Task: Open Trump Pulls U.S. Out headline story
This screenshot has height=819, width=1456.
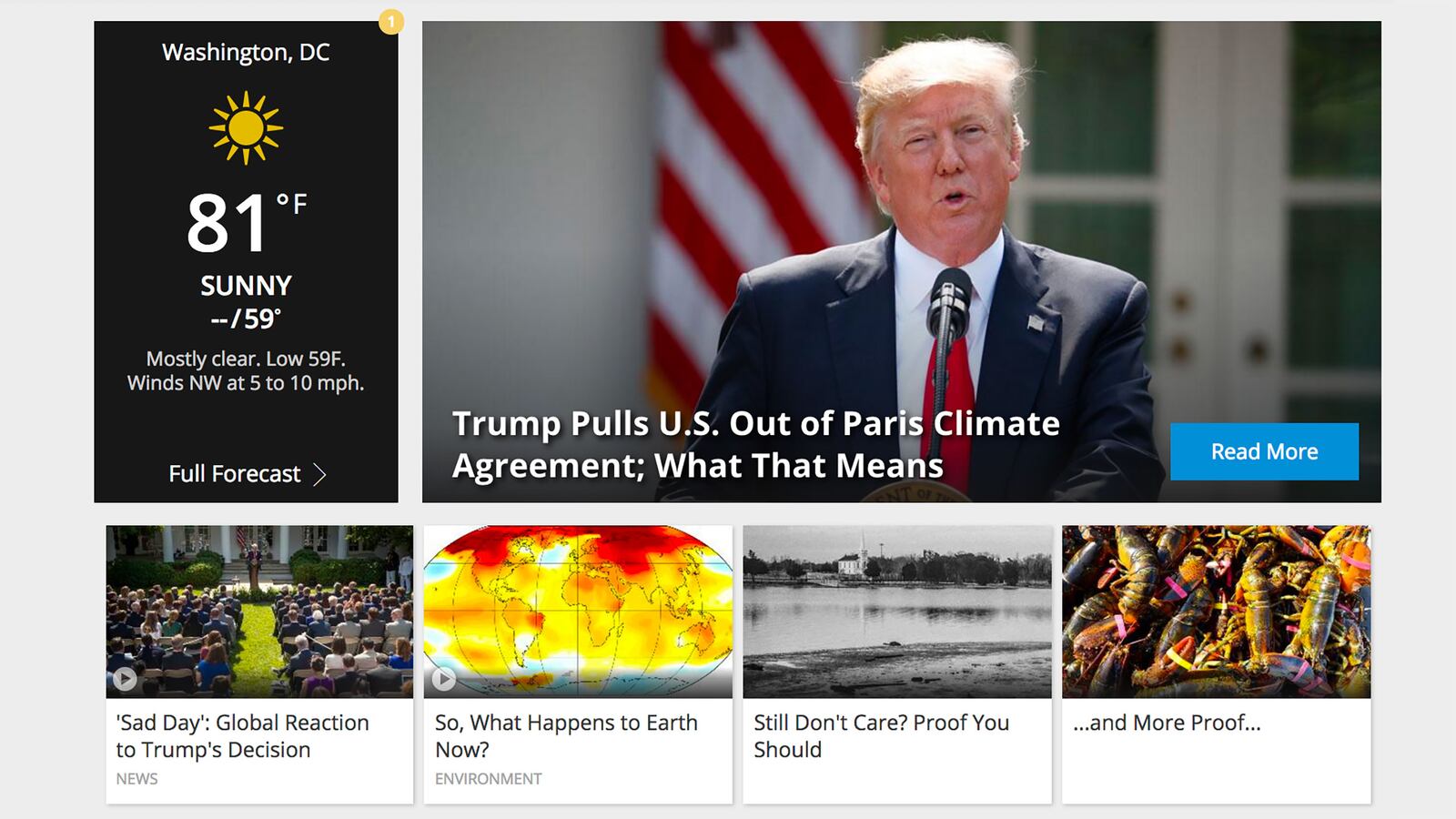Action: pyautogui.click(x=755, y=444)
